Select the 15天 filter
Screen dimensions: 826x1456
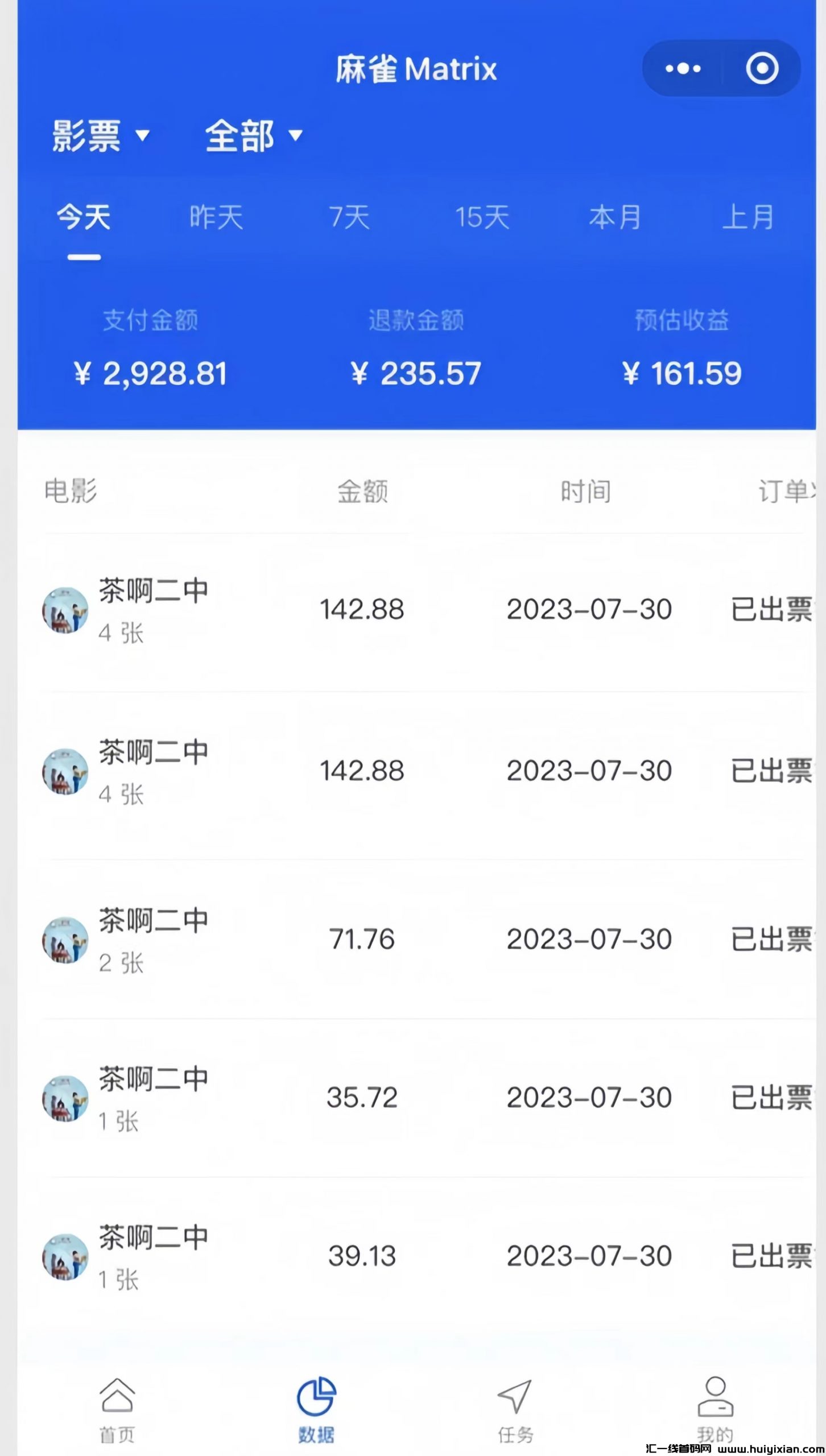coord(482,218)
